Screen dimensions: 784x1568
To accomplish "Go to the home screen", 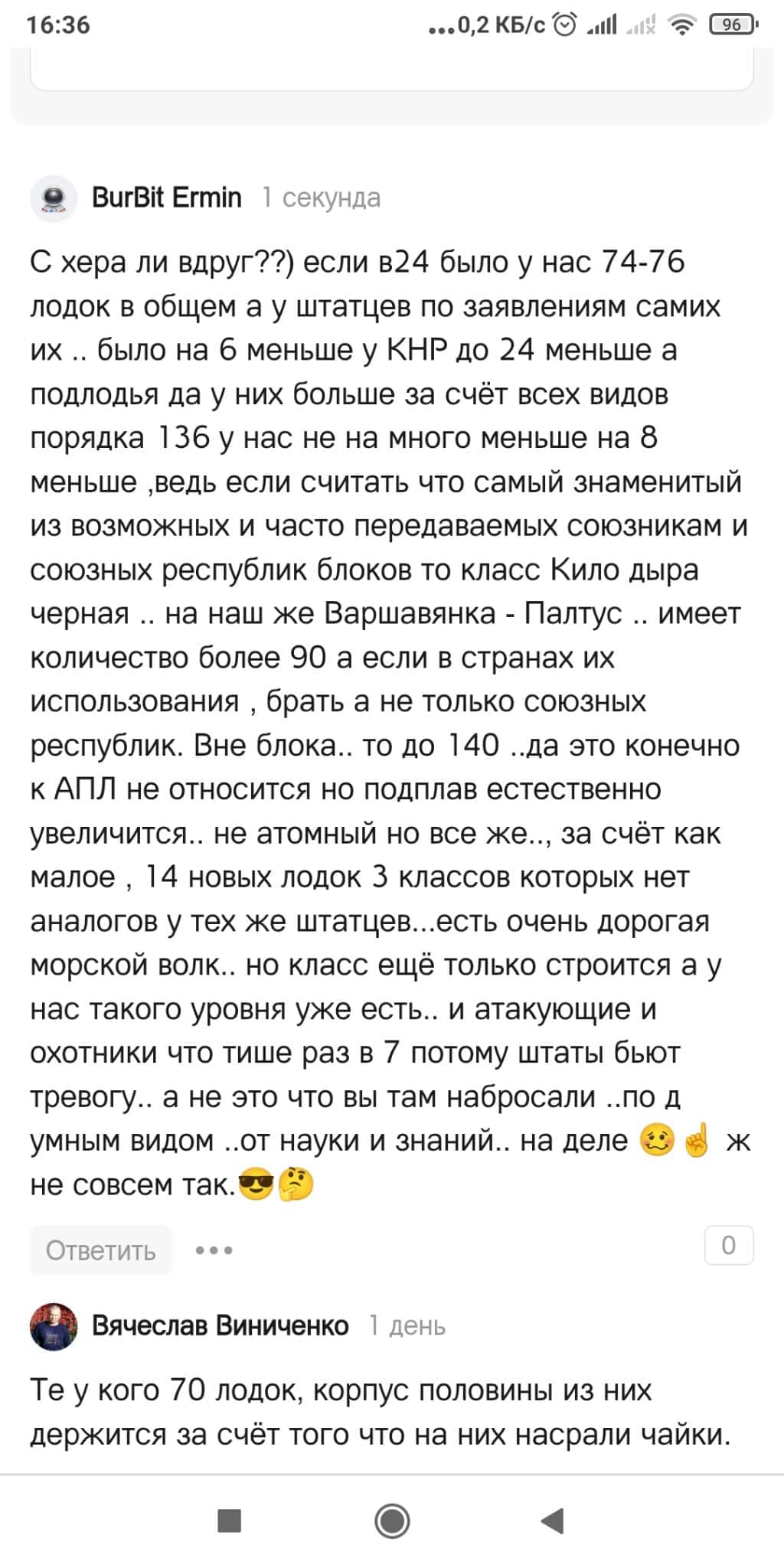I will [392, 1521].
